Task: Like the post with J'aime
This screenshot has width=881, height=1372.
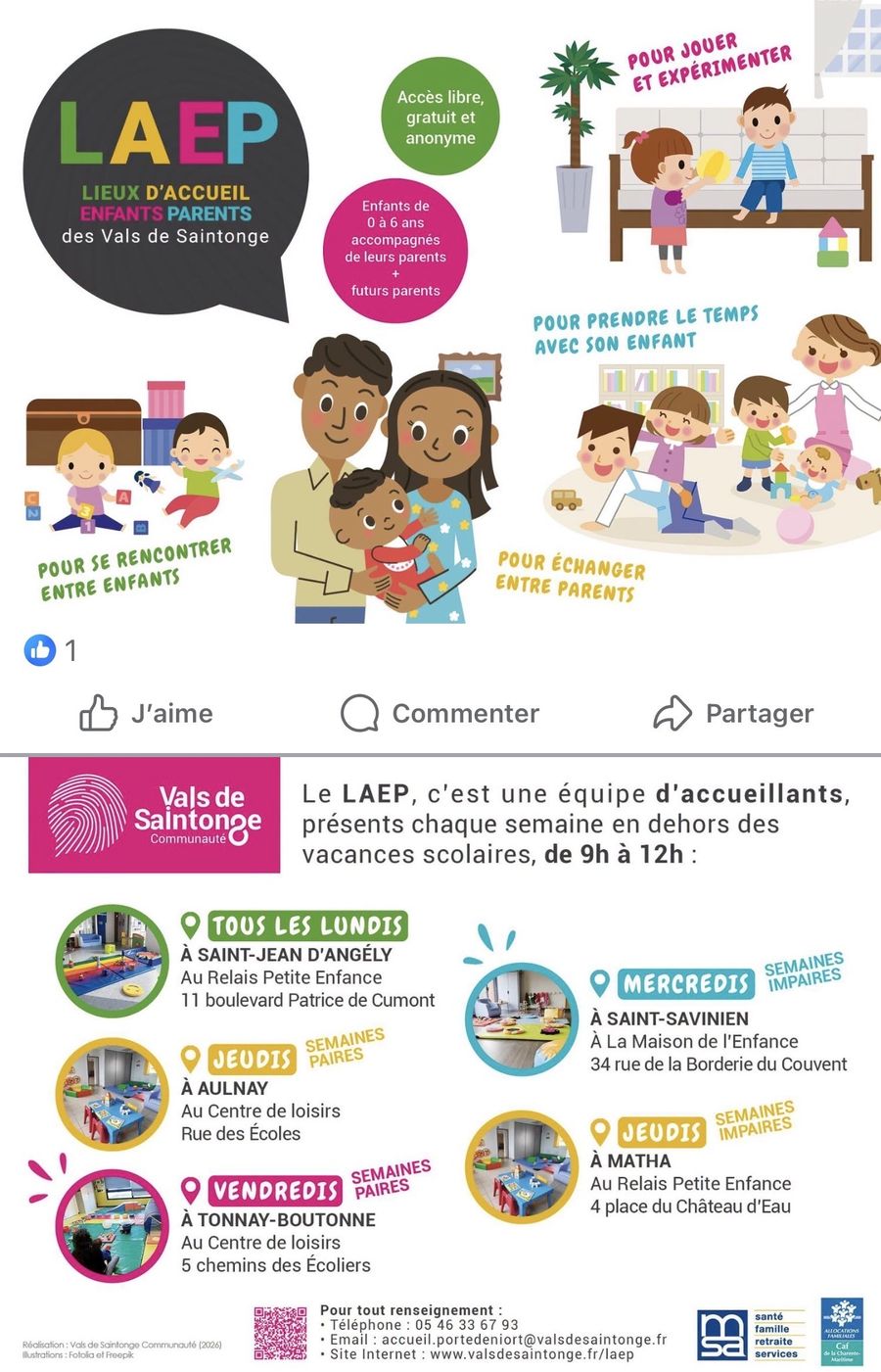Action: click(146, 713)
